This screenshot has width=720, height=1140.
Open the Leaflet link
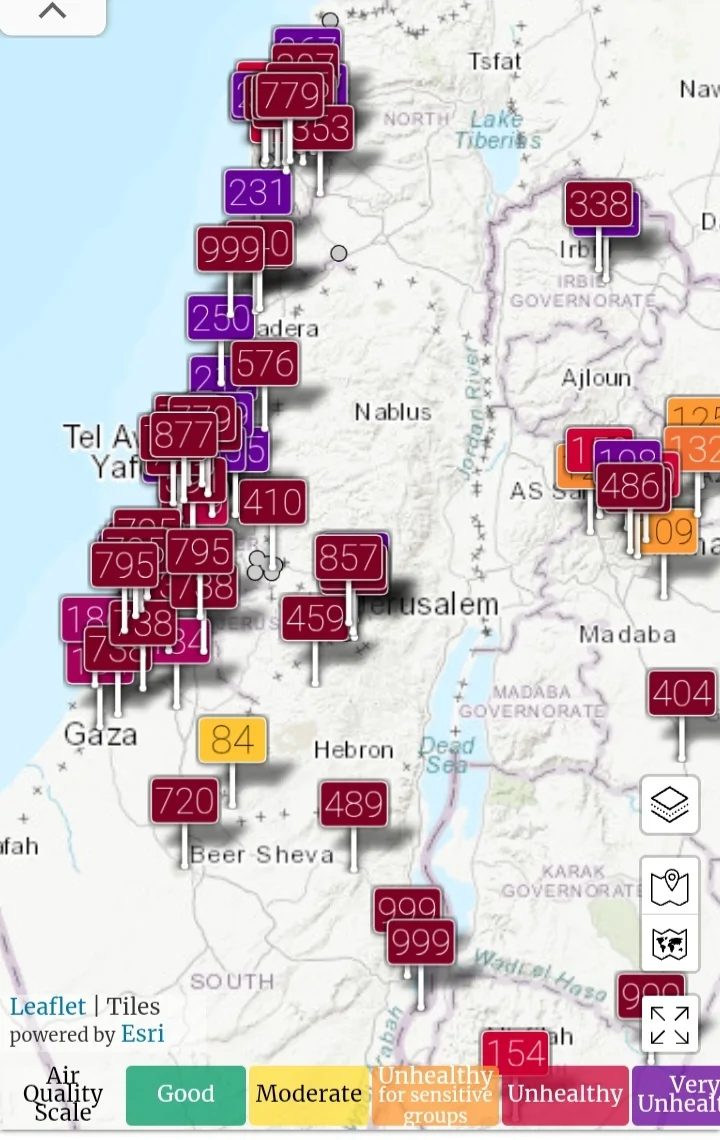tap(47, 1006)
